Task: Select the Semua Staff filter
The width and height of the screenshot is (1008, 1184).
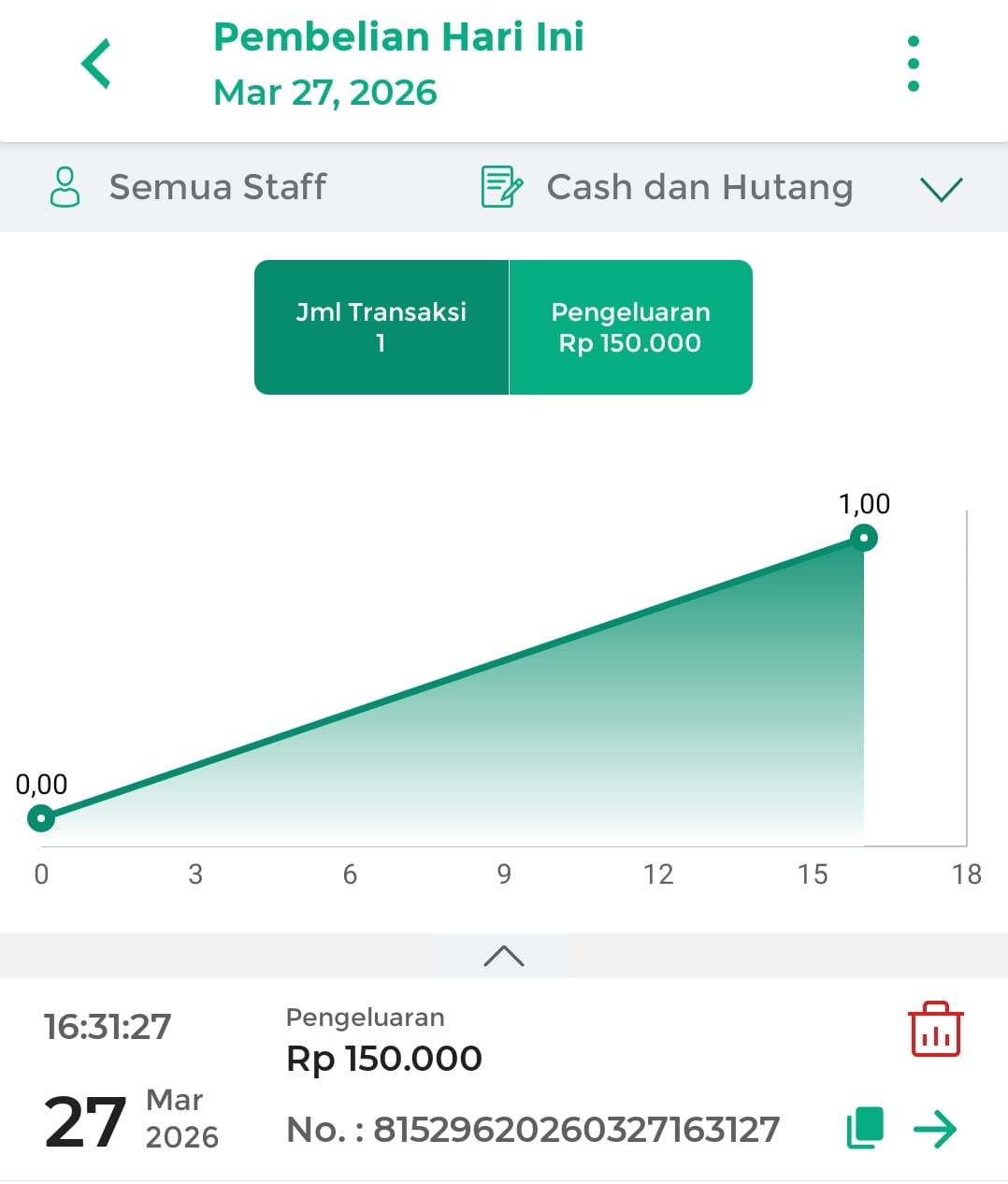Action: point(189,187)
